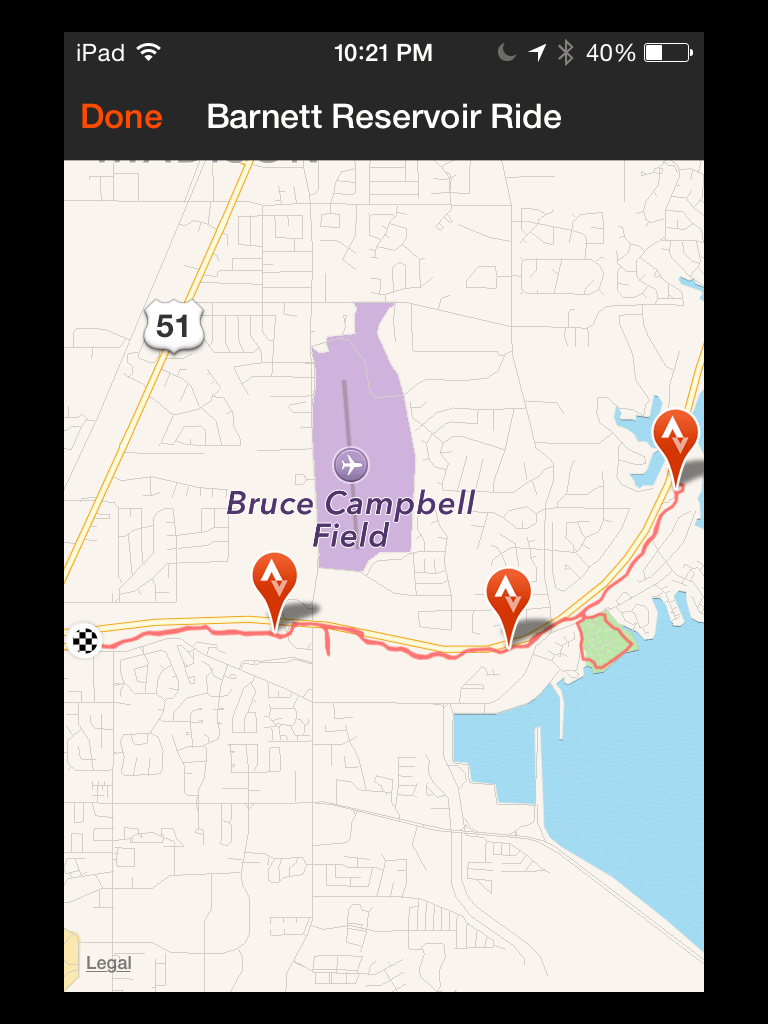The height and width of the screenshot is (1024, 768).
Task: Select the segment pin beside the green park
Action: [508, 596]
